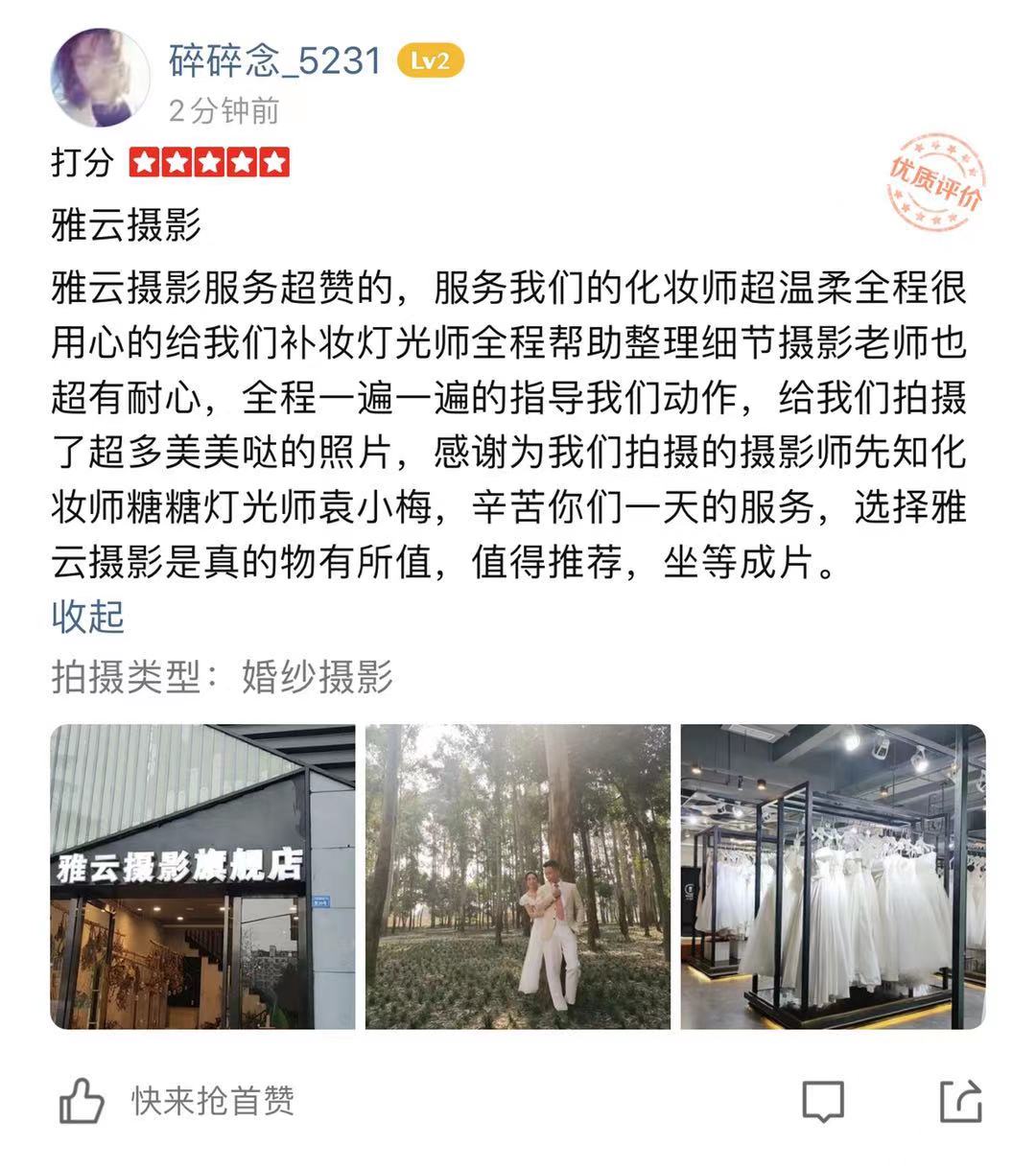The width and height of the screenshot is (1036, 1168).
Task: Open the avatar of 碎碎念_5231
Action: pyautogui.click(x=100, y=78)
